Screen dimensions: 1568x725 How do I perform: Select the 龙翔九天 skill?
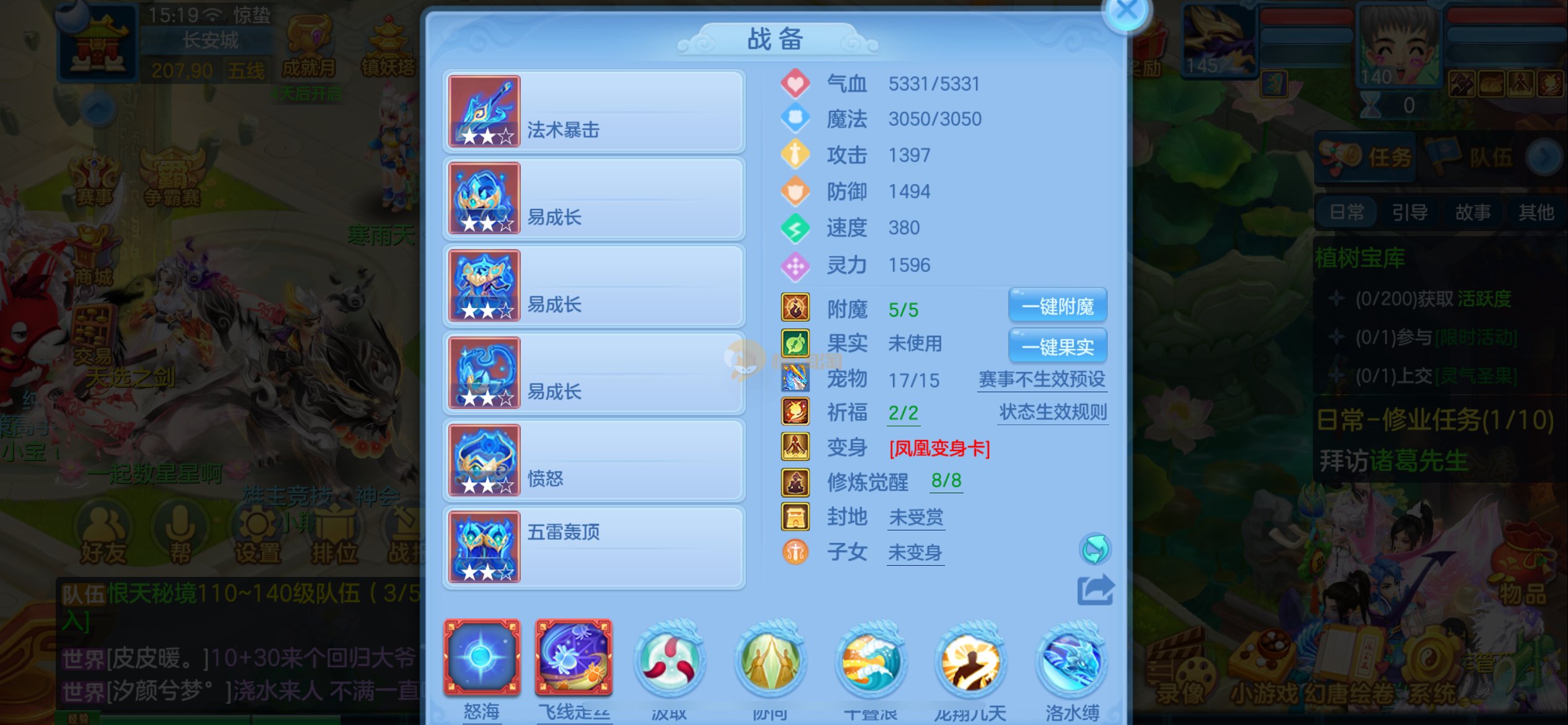970,661
